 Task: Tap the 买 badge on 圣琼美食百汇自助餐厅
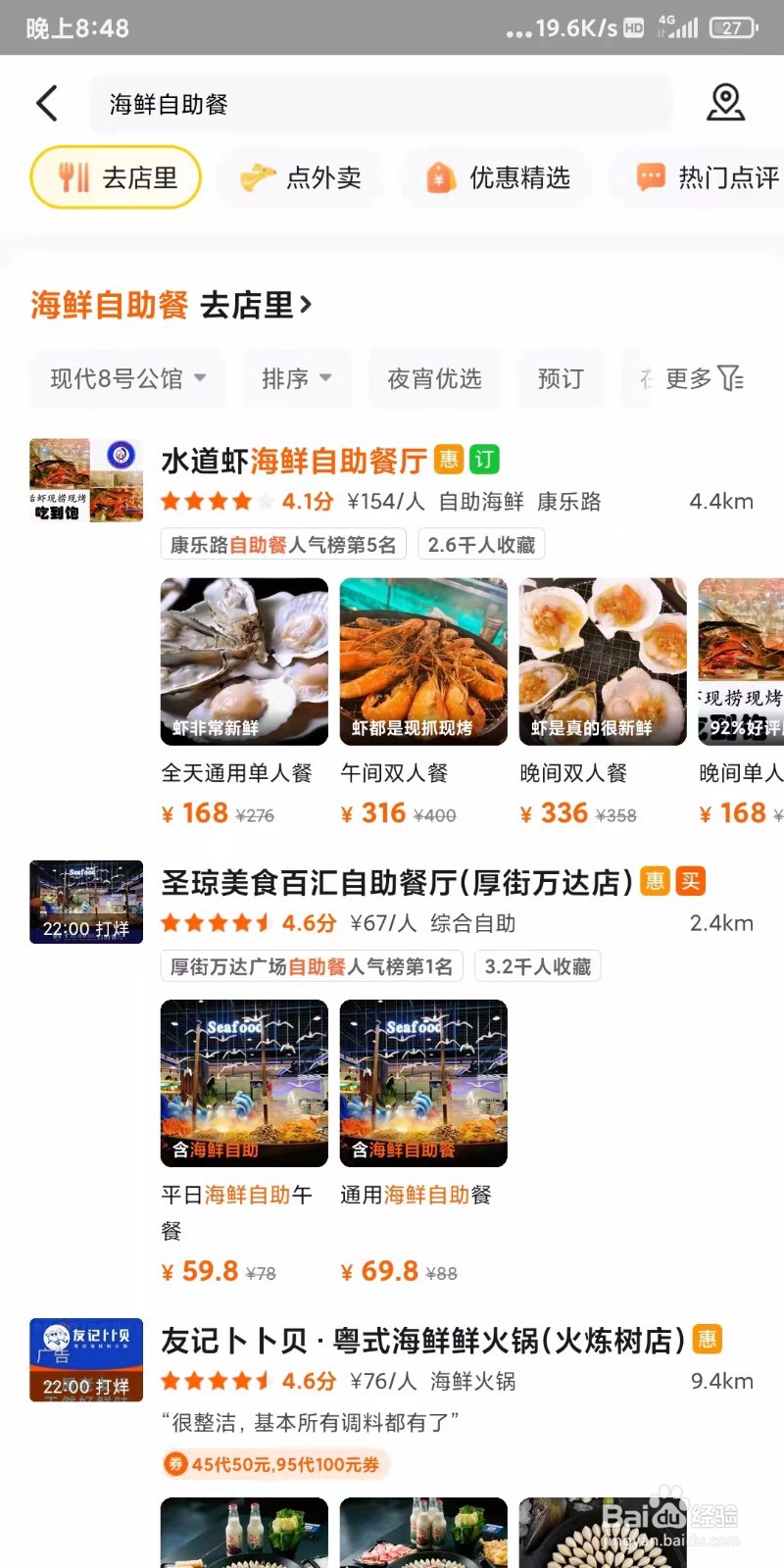pyautogui.click(x=688, y=881)
